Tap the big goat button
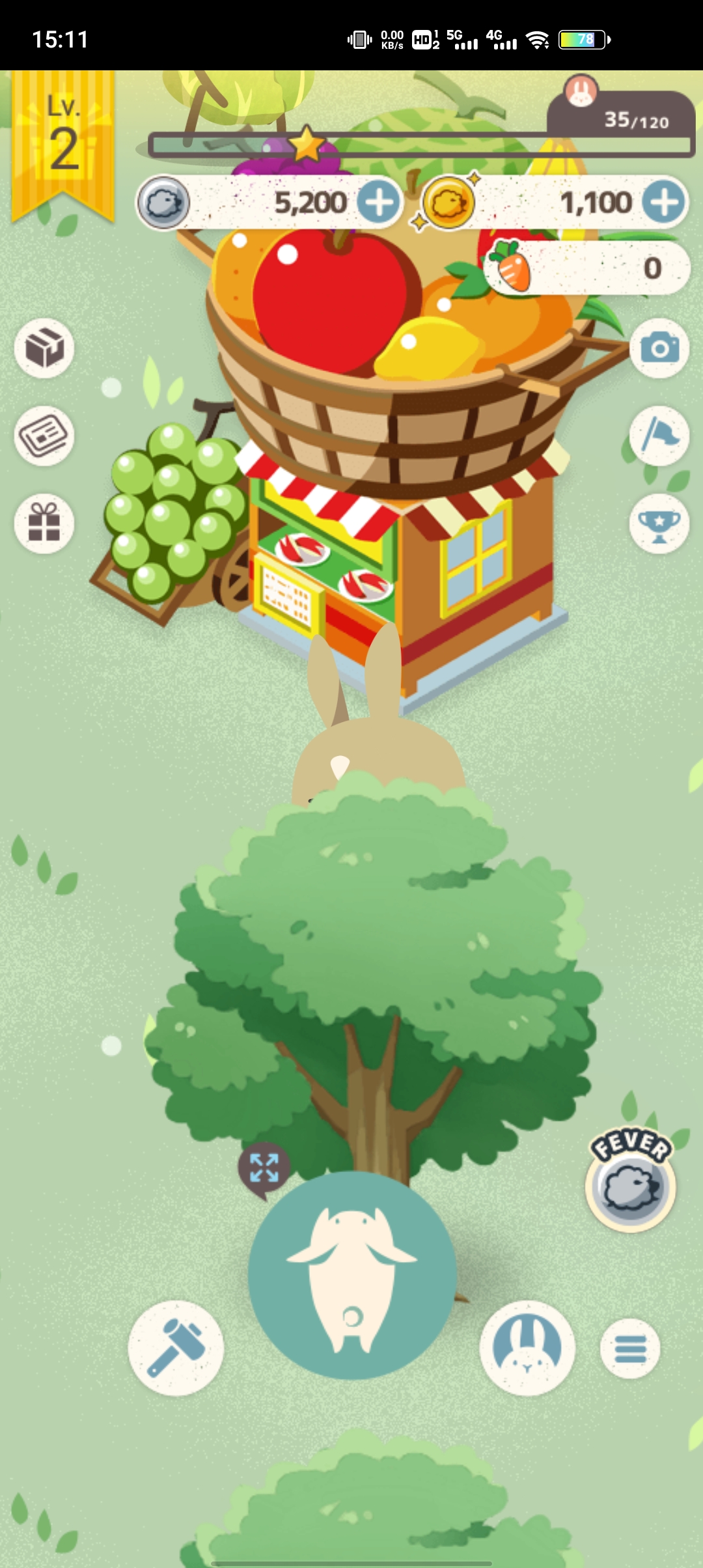Screen dimensions: 703x1568 tap(352, 1275)
